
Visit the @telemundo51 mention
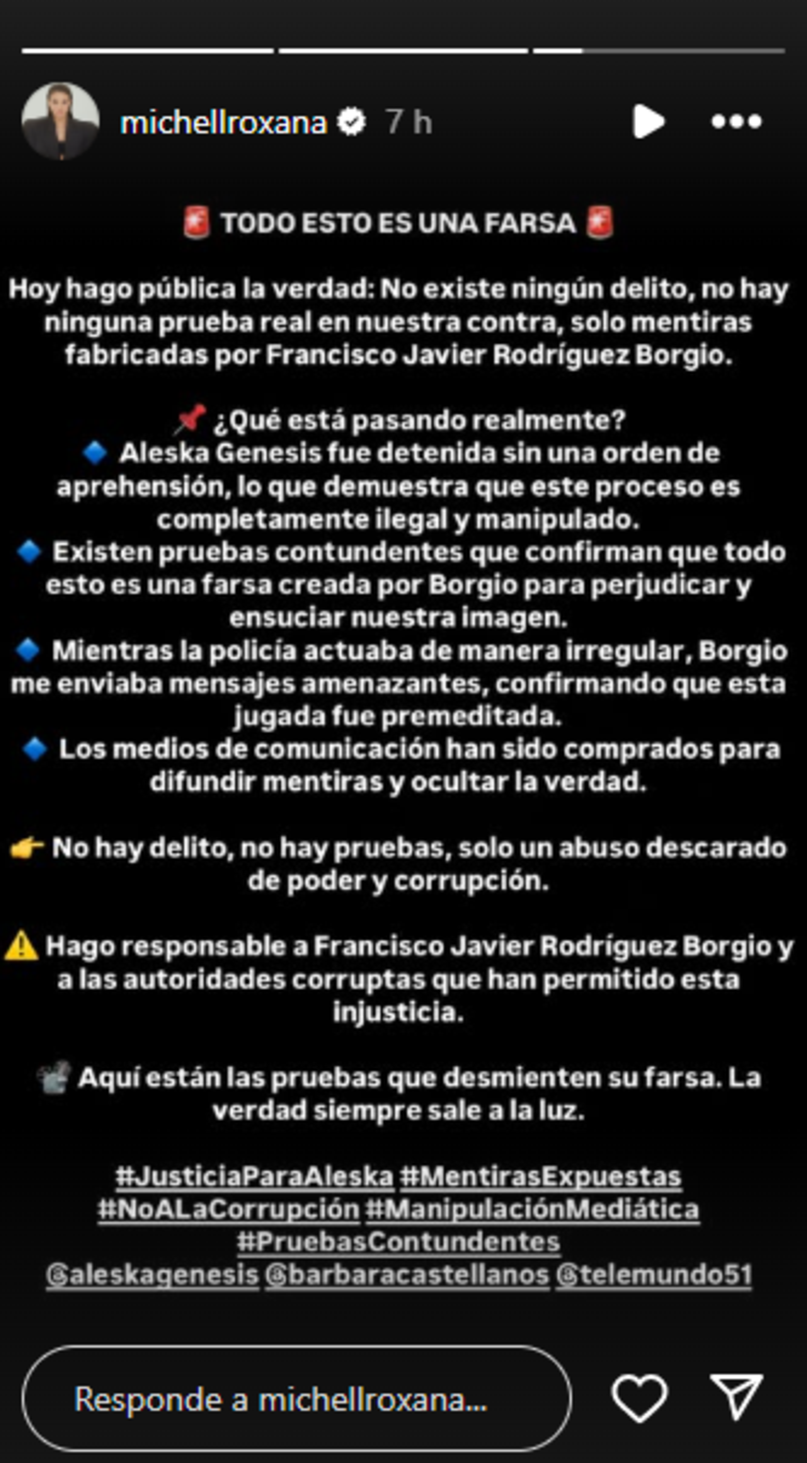point(654,1275)
